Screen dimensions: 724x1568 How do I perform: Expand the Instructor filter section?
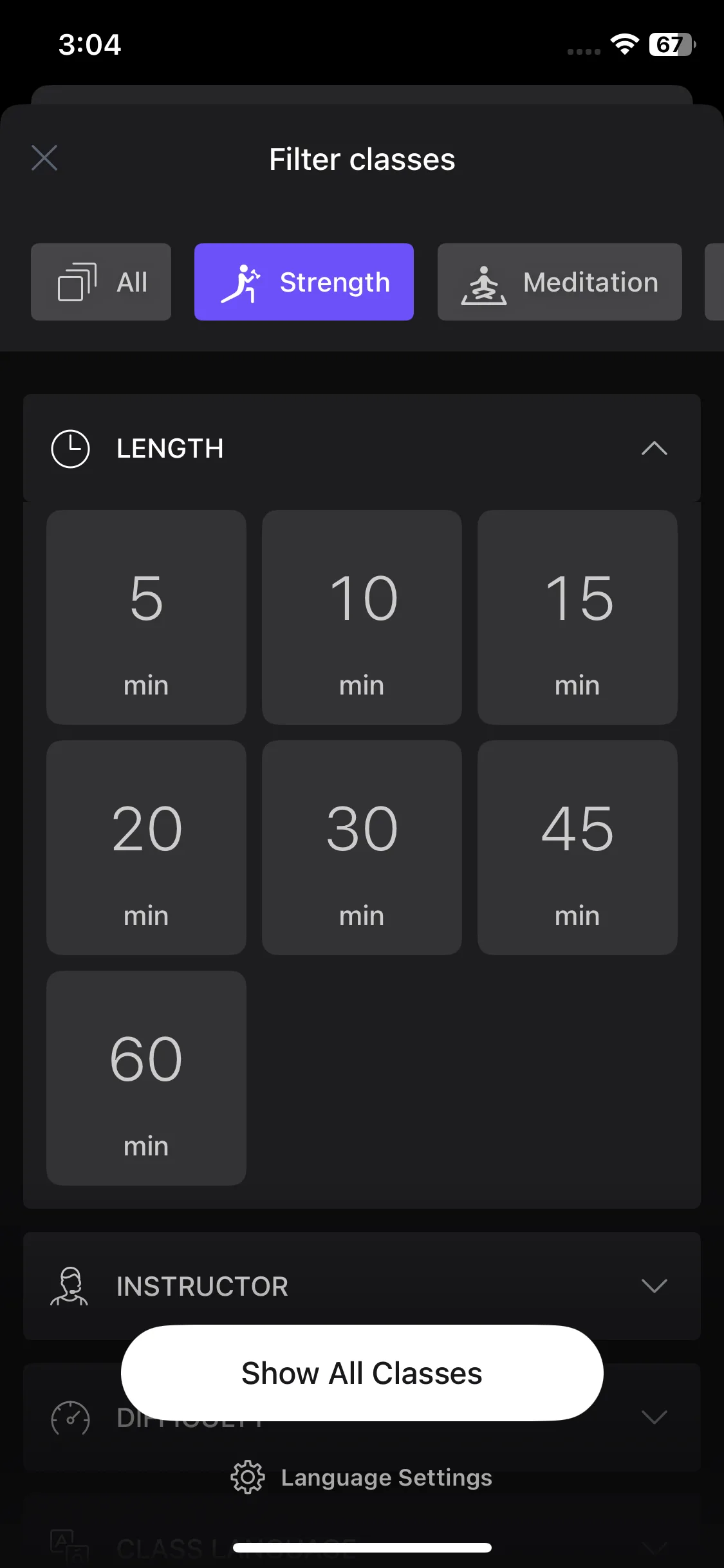pos(654,1286)
